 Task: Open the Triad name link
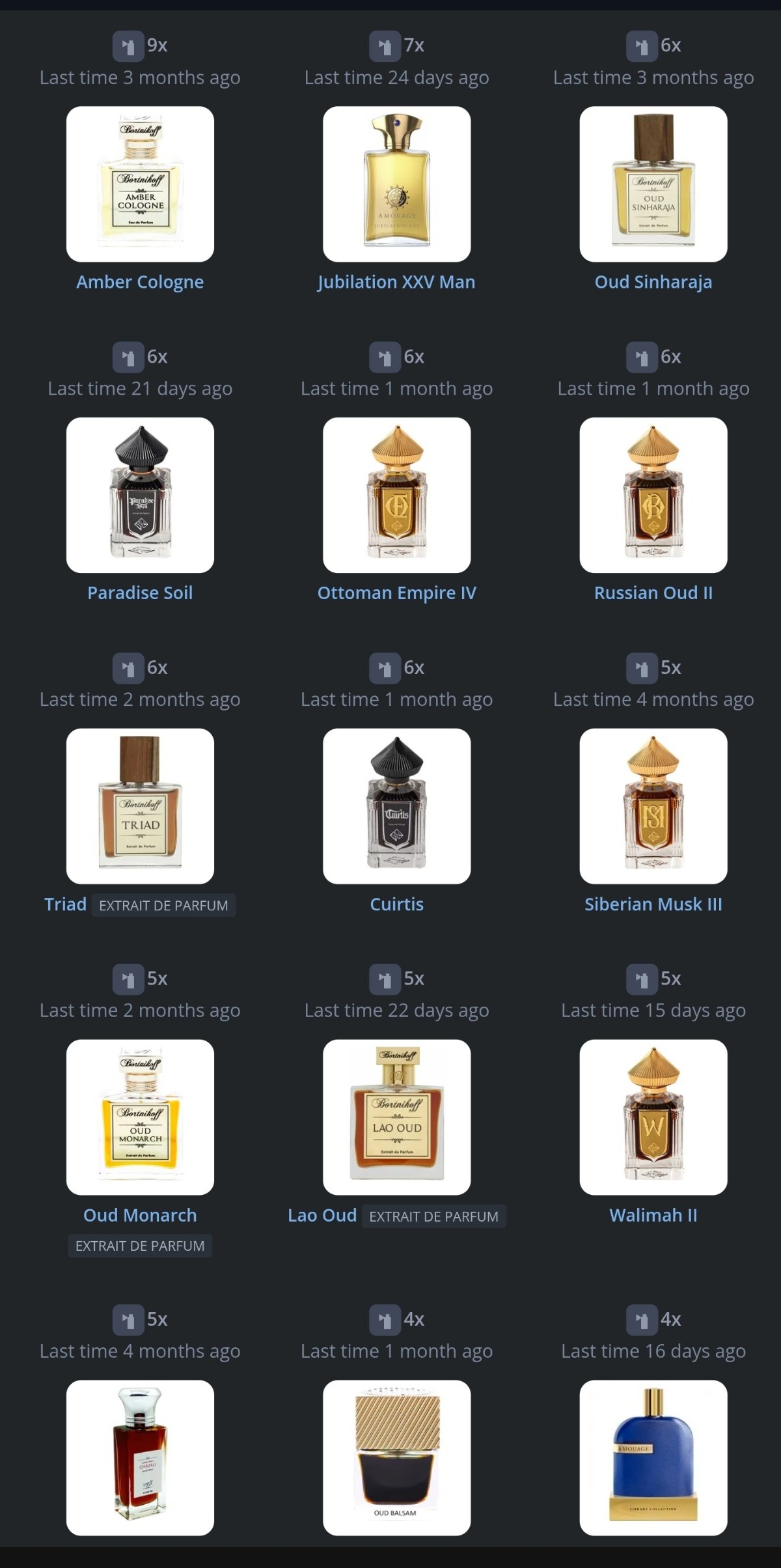click(65, 904)
